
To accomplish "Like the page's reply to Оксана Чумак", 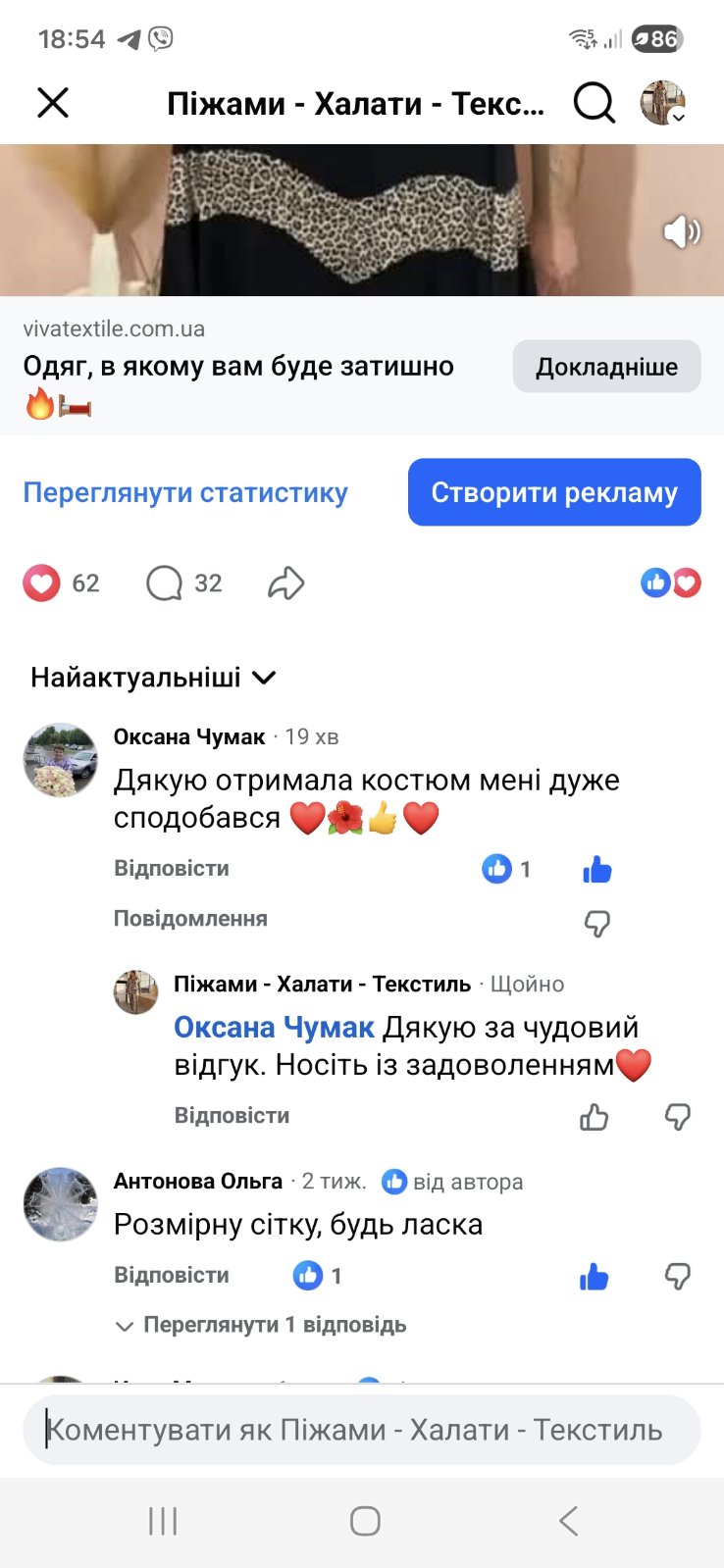I will point(594,1117).
